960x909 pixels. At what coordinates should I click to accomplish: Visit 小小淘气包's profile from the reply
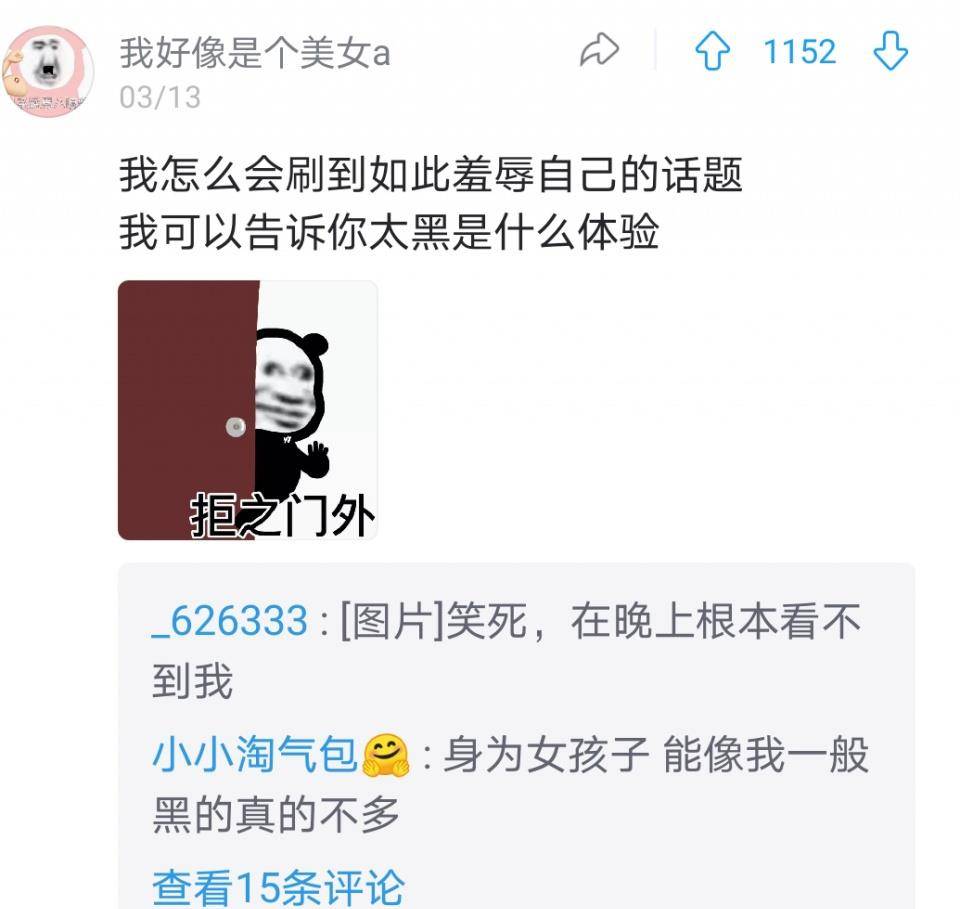pyautogui.click(x=255, y=755)
